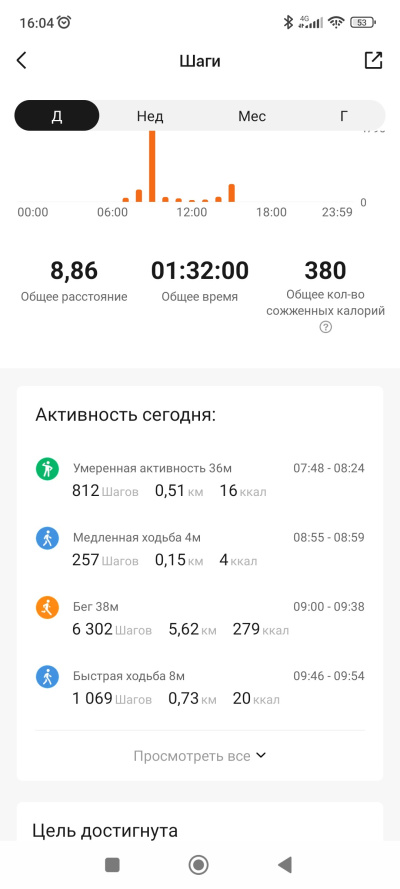Go back from the Шаги screen
The height and width of the screenshot is (889, 400).
coord(22,60)
